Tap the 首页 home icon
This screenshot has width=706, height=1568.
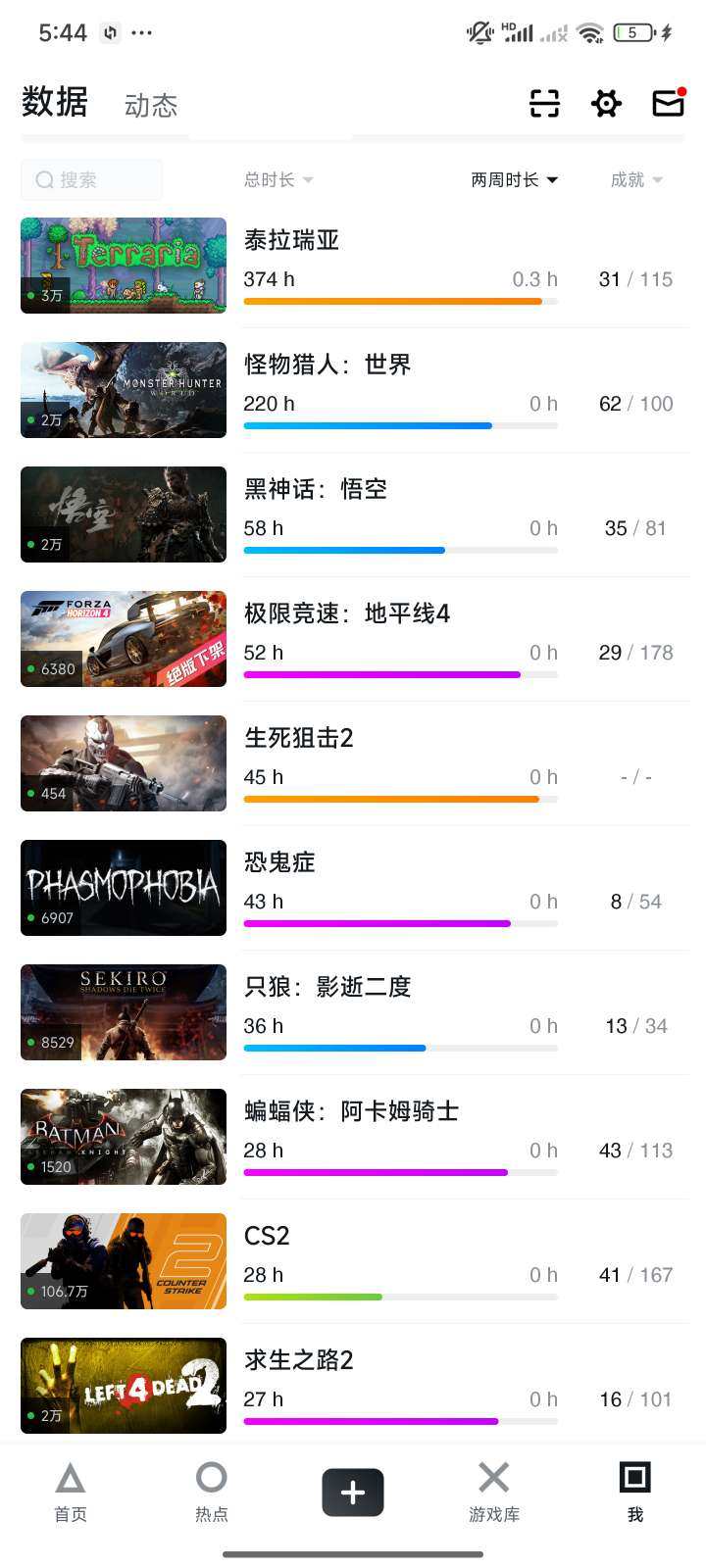point(70,1492)
